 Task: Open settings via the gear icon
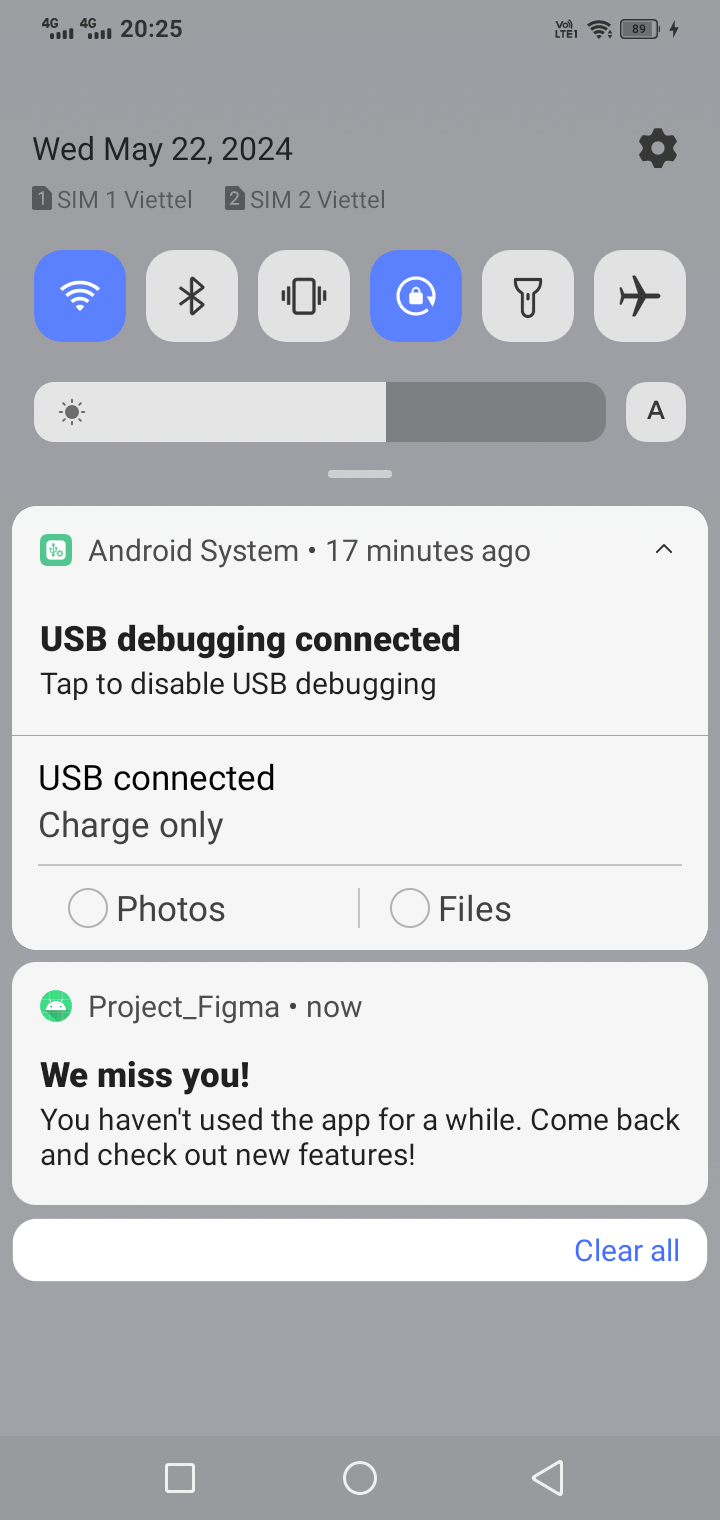point(657,149)
